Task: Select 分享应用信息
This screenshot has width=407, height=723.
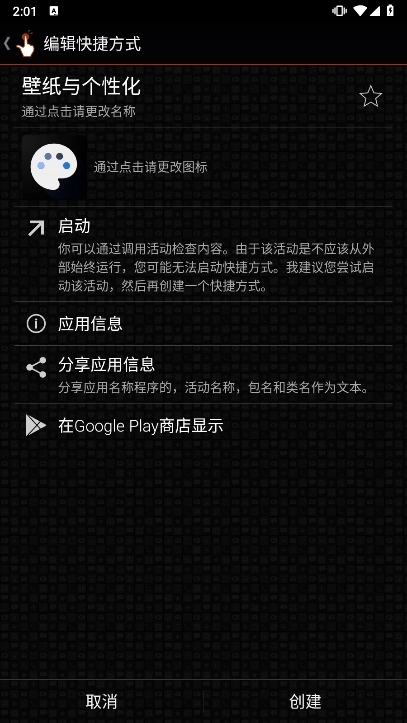Action: pyautogui.click(x=203, y=374)
